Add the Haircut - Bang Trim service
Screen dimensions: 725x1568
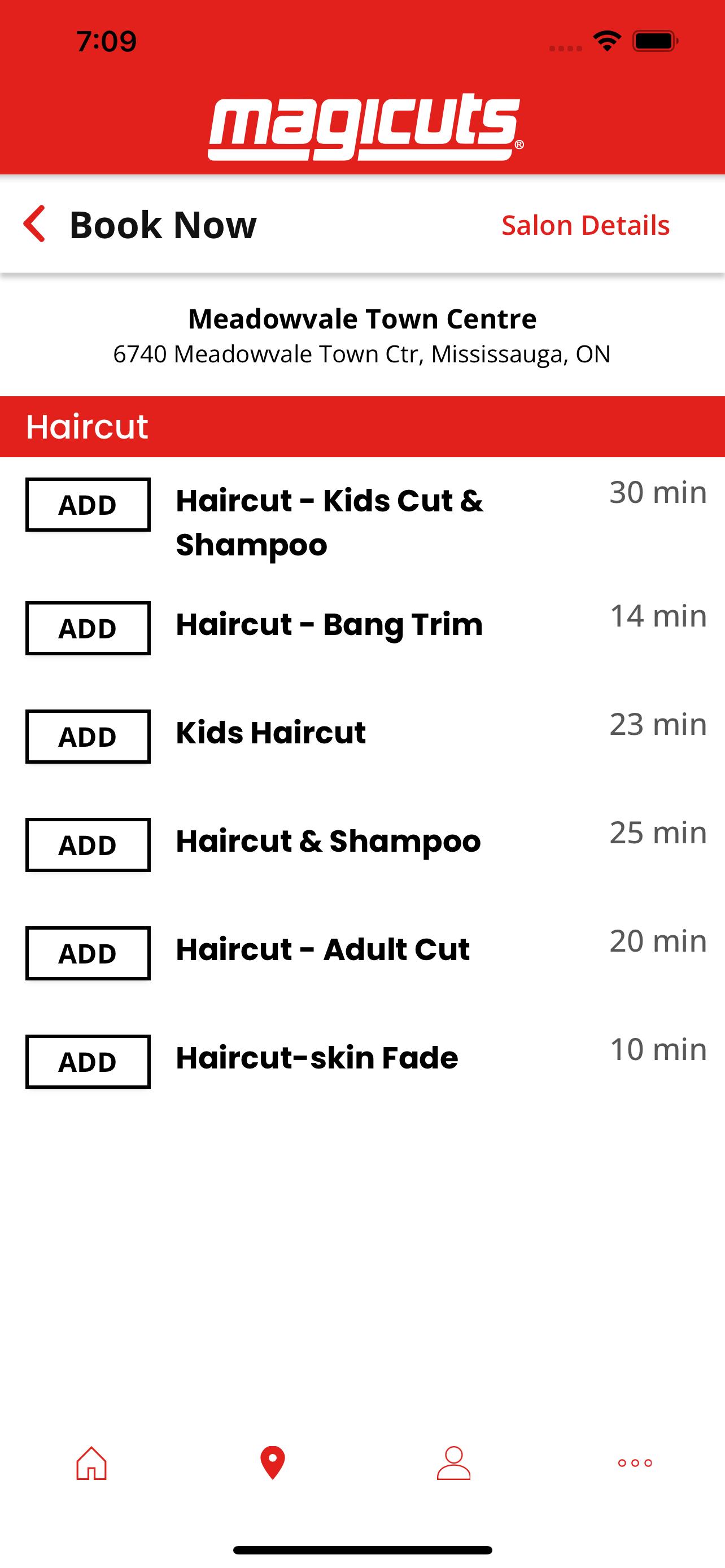click(88, 628)
